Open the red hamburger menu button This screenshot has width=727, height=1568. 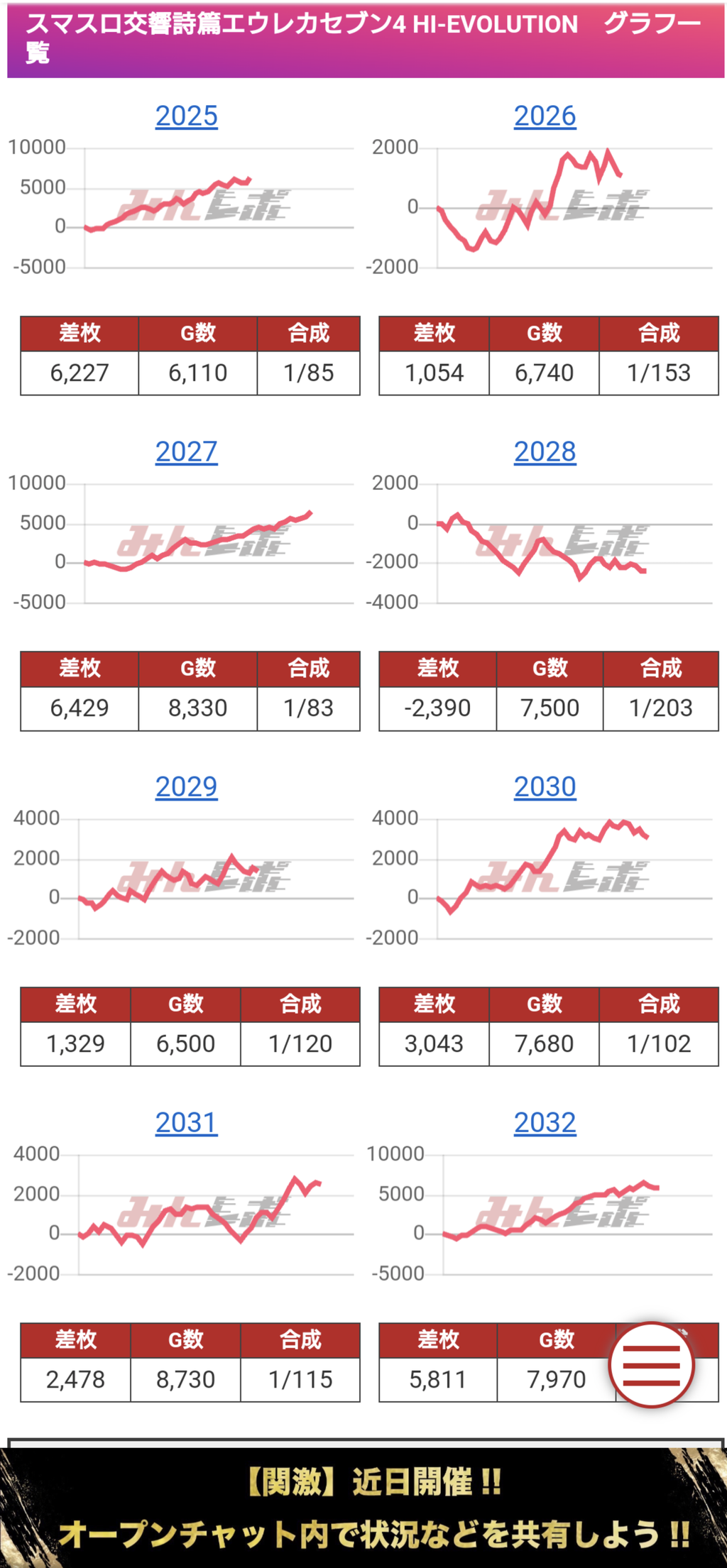[x=651, y=1365]
